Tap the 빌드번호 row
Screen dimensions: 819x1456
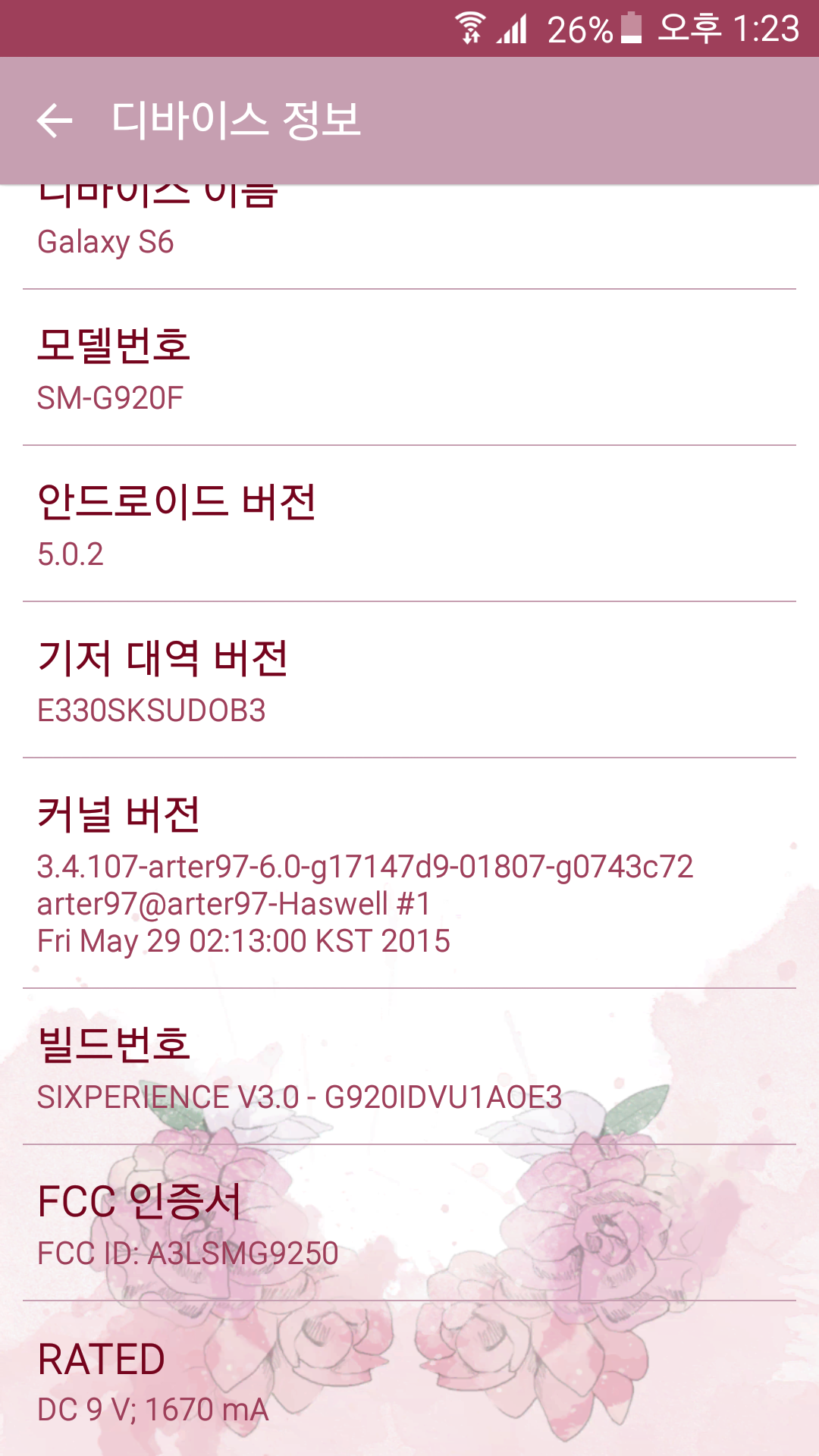pos(409,1067)
